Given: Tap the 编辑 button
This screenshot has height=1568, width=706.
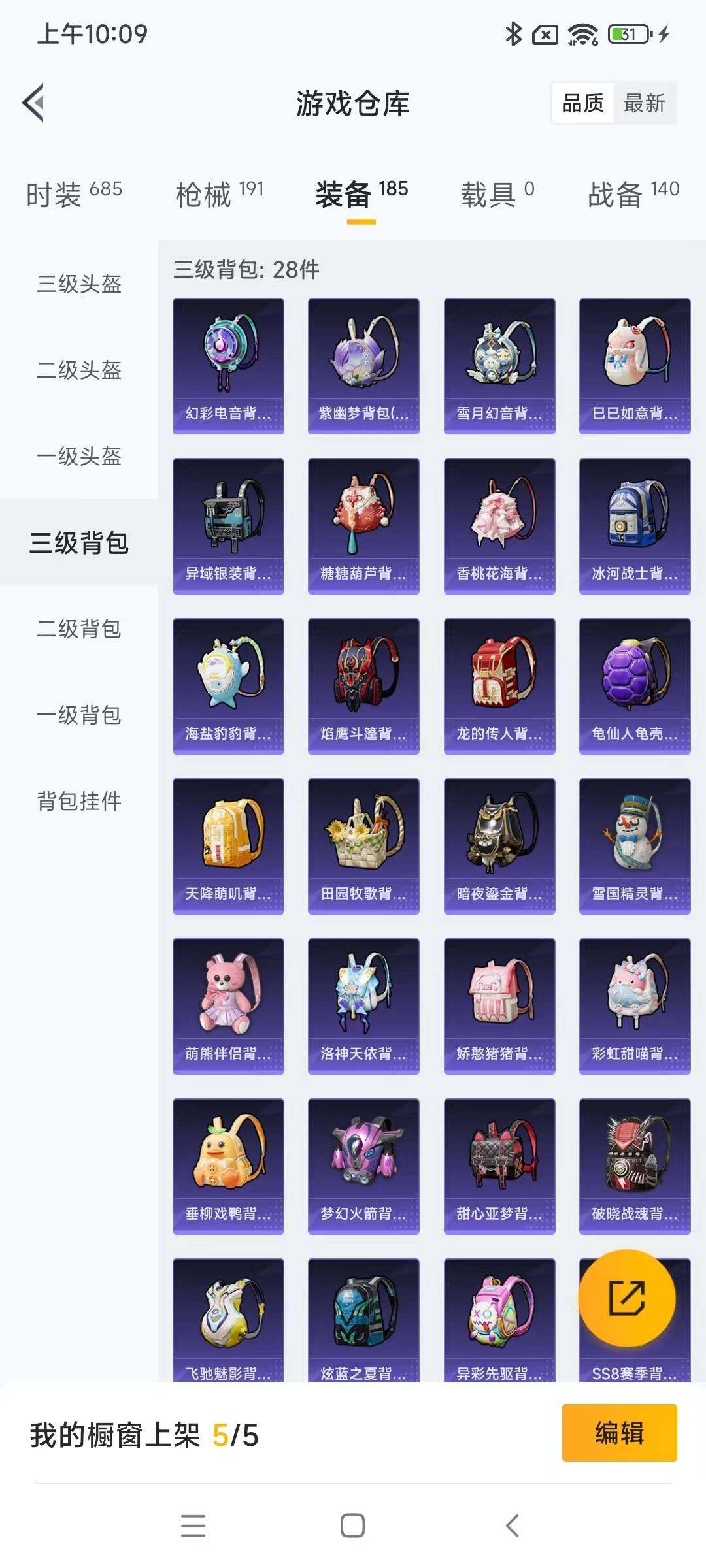Looking at the screenshot, I should pos(619,1433).
